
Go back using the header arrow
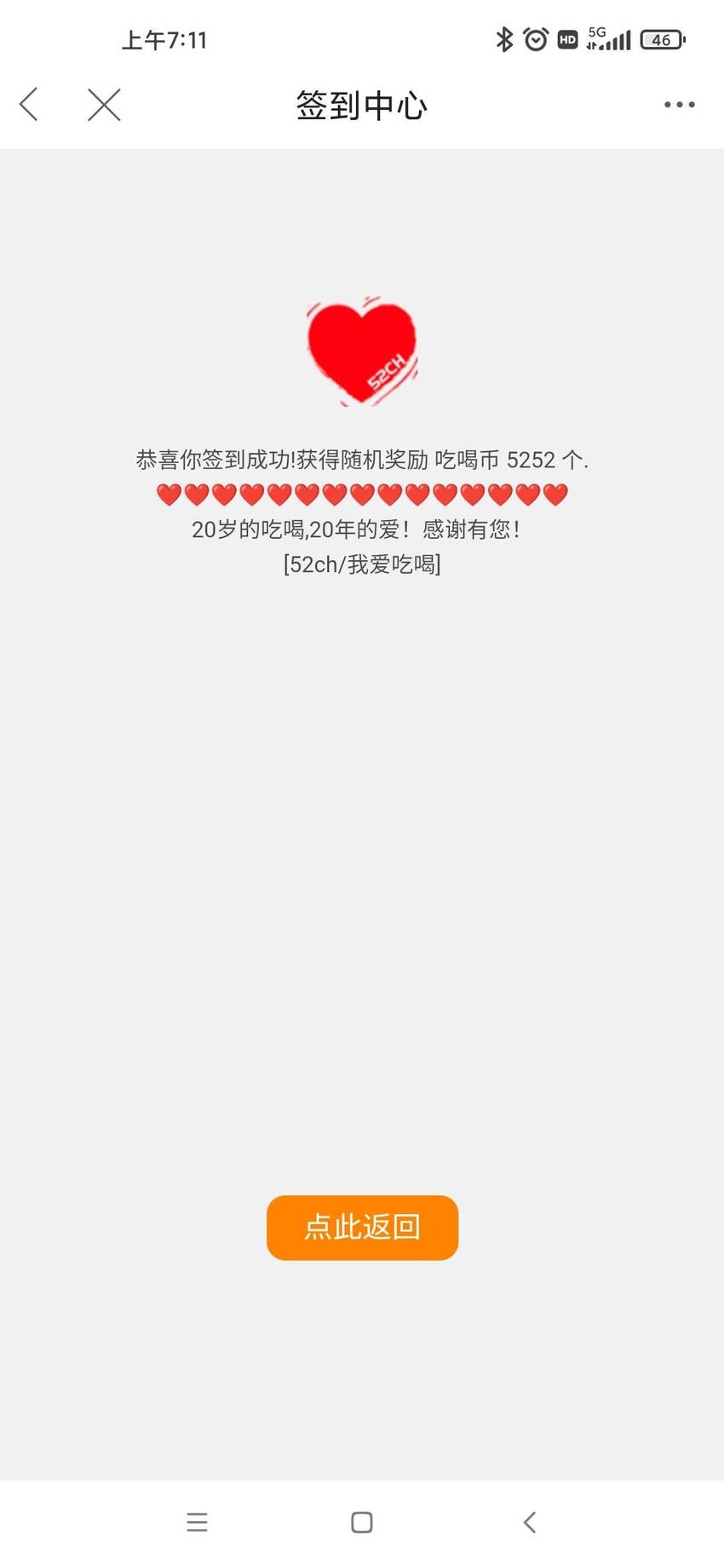coord(29,105)
